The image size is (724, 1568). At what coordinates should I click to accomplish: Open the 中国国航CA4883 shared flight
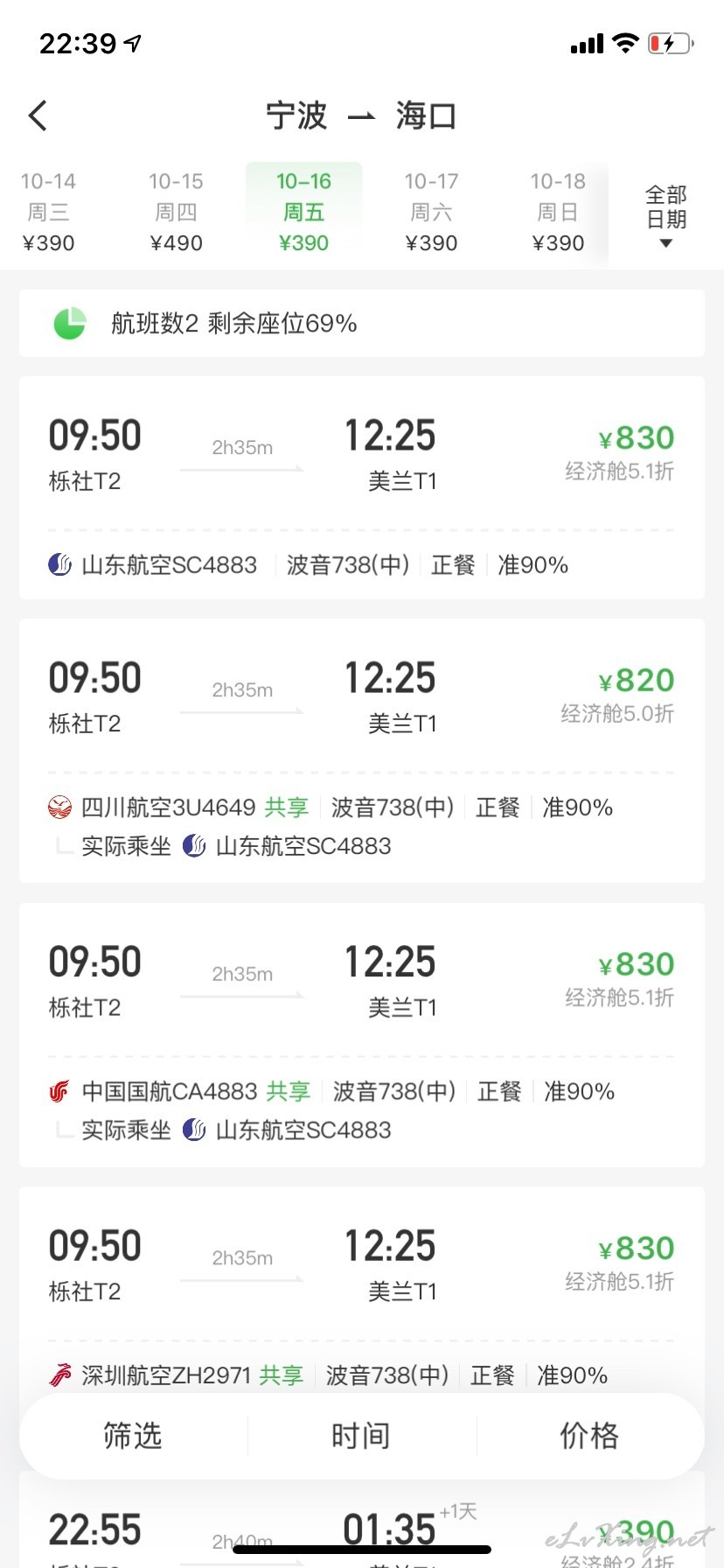(362, 1035)
